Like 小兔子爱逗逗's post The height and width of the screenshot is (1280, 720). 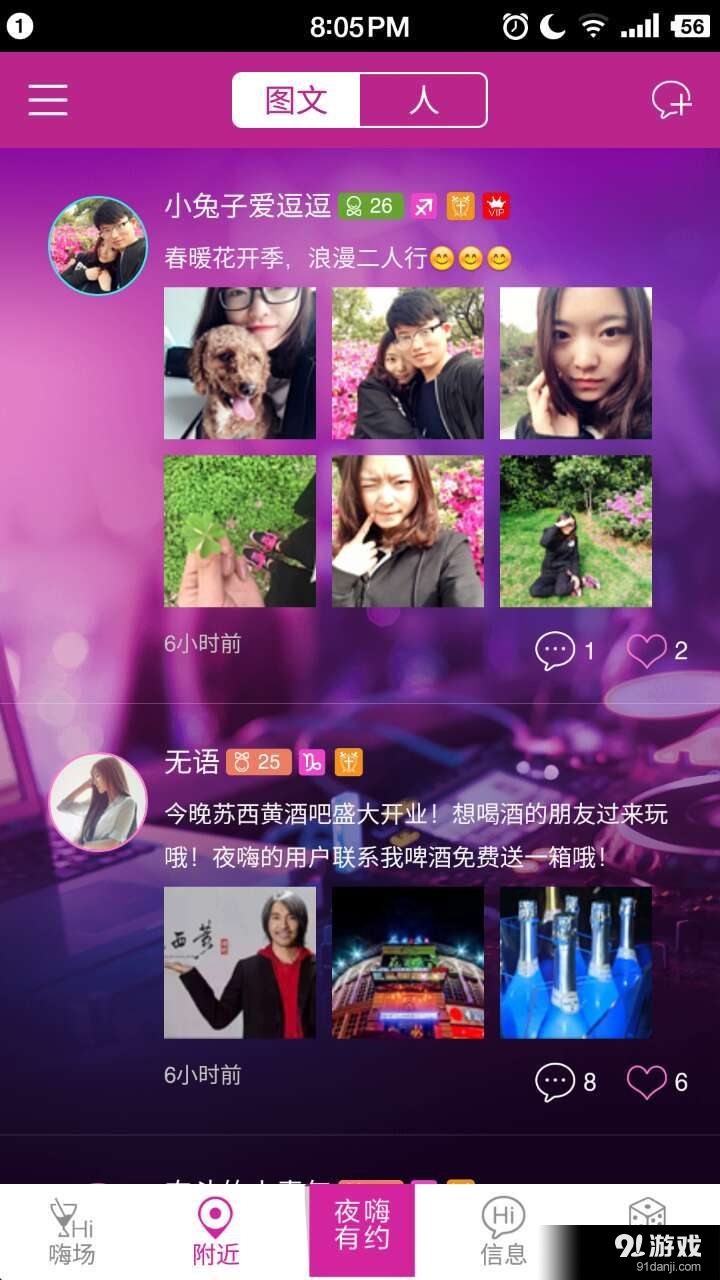click(647, 651)
